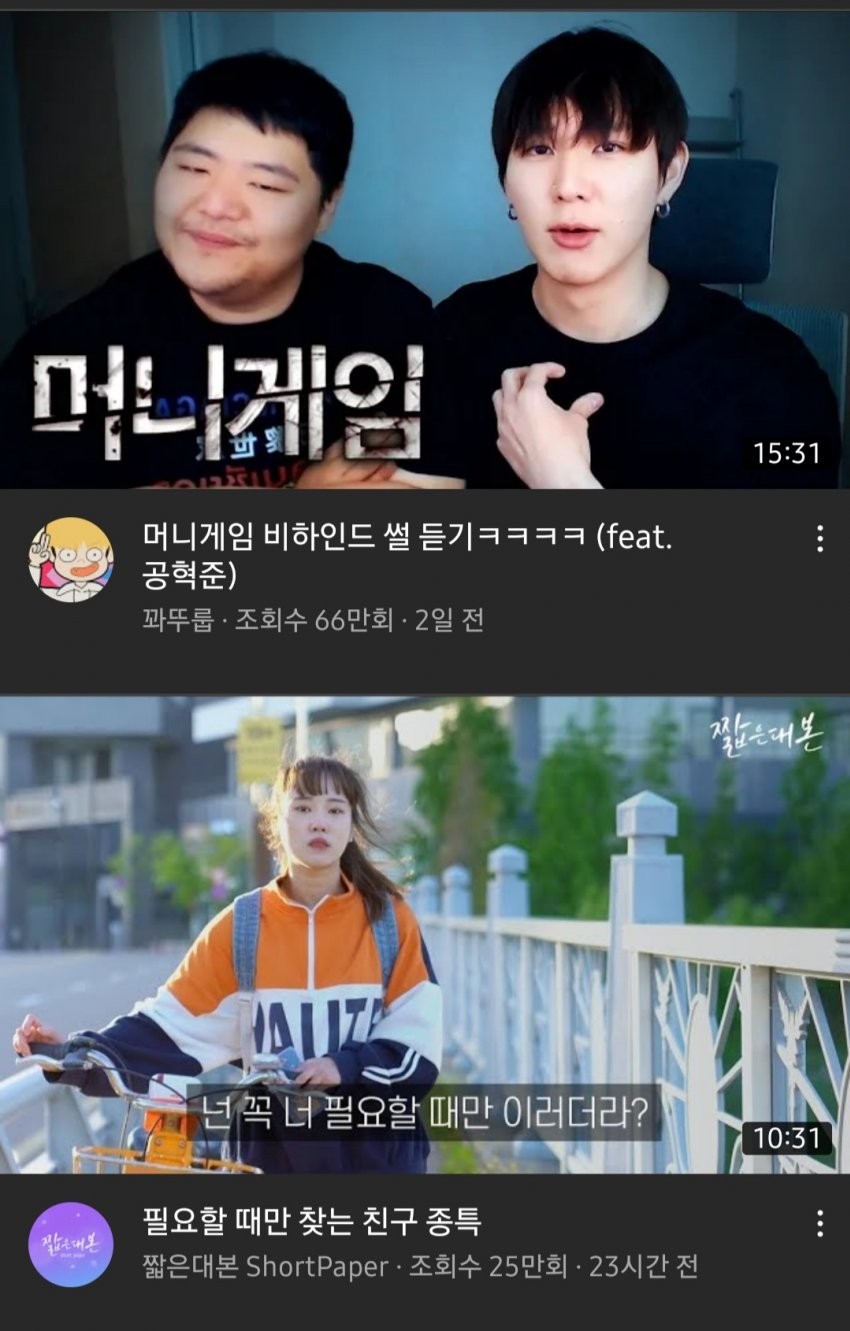Open the 꽈뚜룹 channel avatar
This screenshot has width=850, height=1331.
(x=70, y=560)
